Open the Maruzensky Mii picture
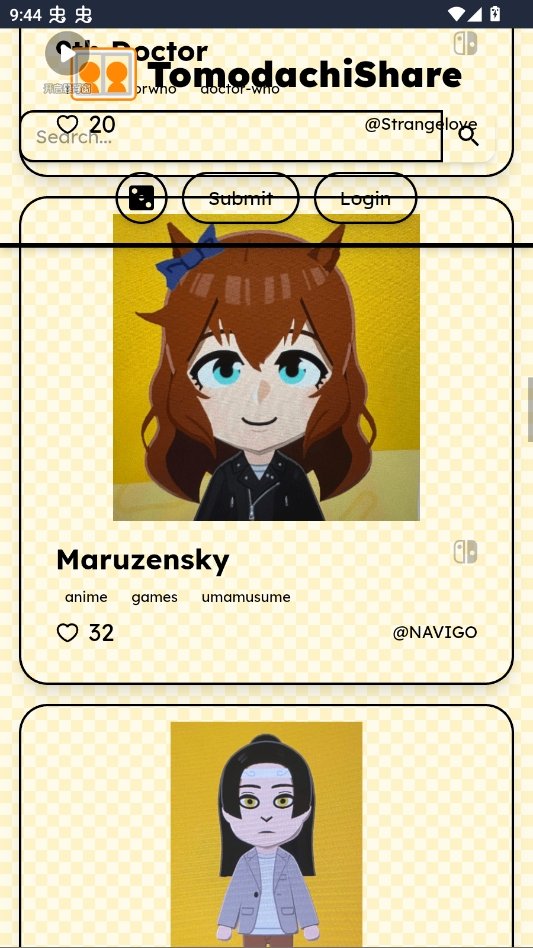Image resolution: width=533 pixels, height=948 pixels. click(266, 367)
